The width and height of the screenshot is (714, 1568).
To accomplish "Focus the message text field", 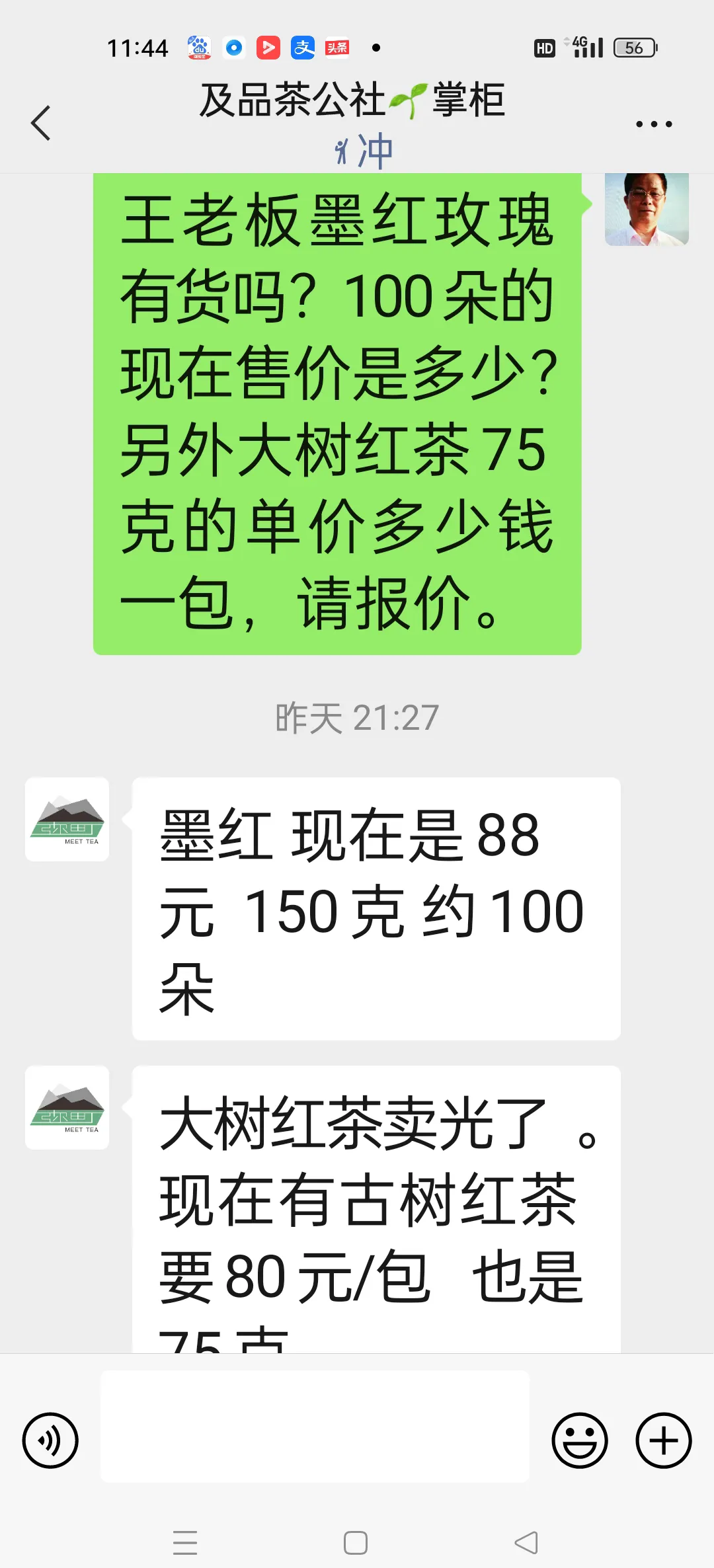I will [x=315, y=1426].
